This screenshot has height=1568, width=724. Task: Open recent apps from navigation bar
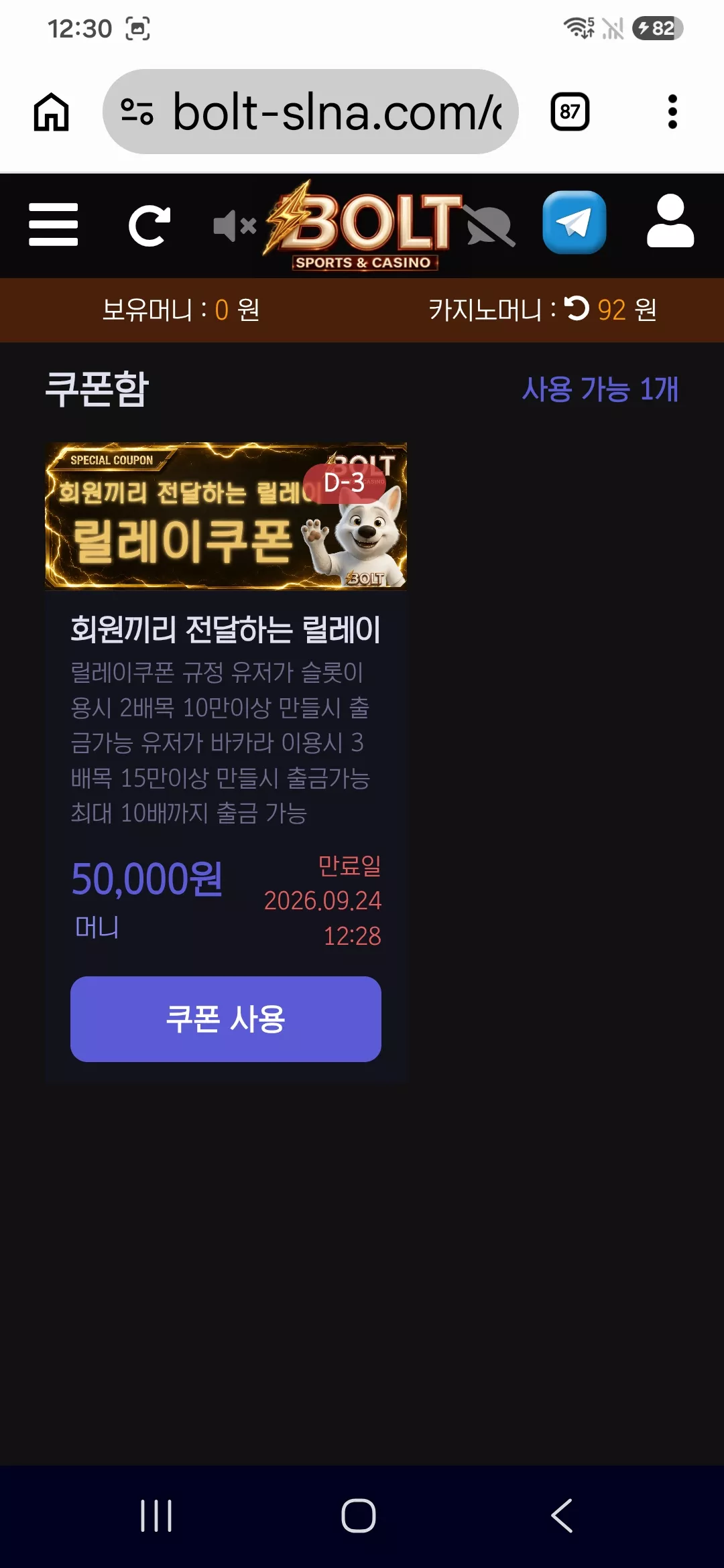click(x=156, y=1516)
